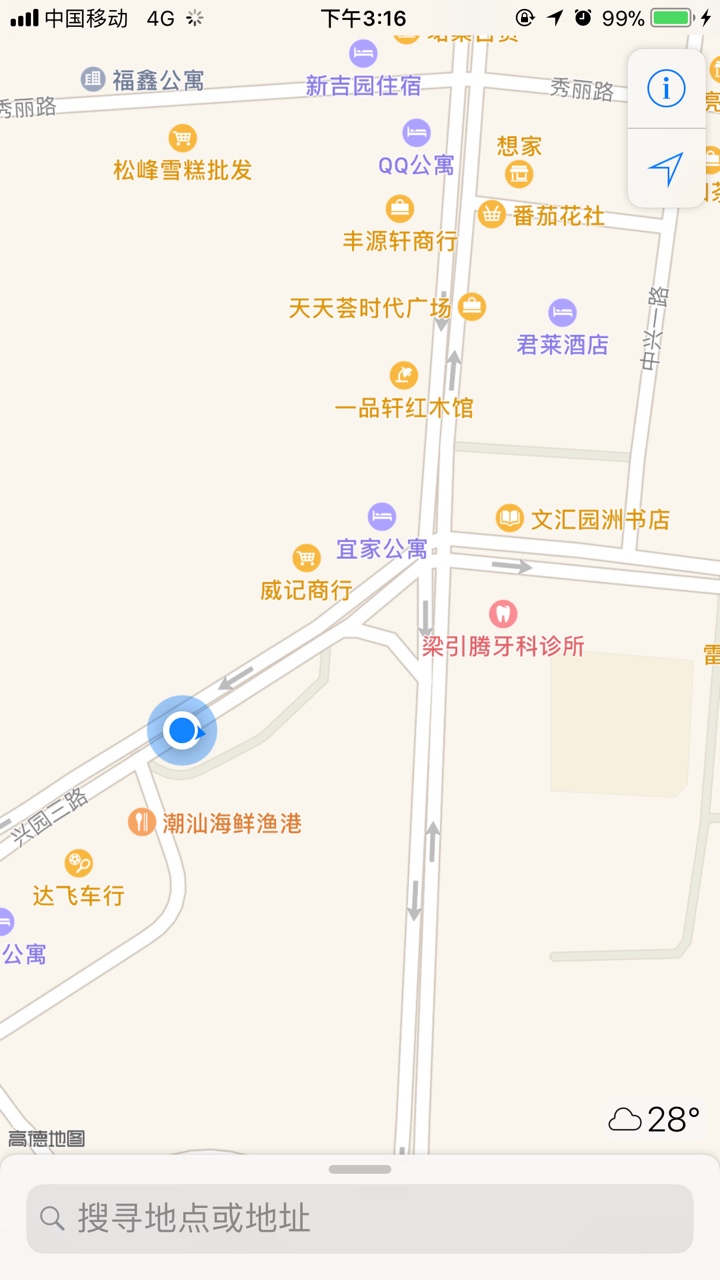Select 潮汕海鲜渔港 restaurant on the map
The image size is (720, 1280).
(x=142, y=823)
